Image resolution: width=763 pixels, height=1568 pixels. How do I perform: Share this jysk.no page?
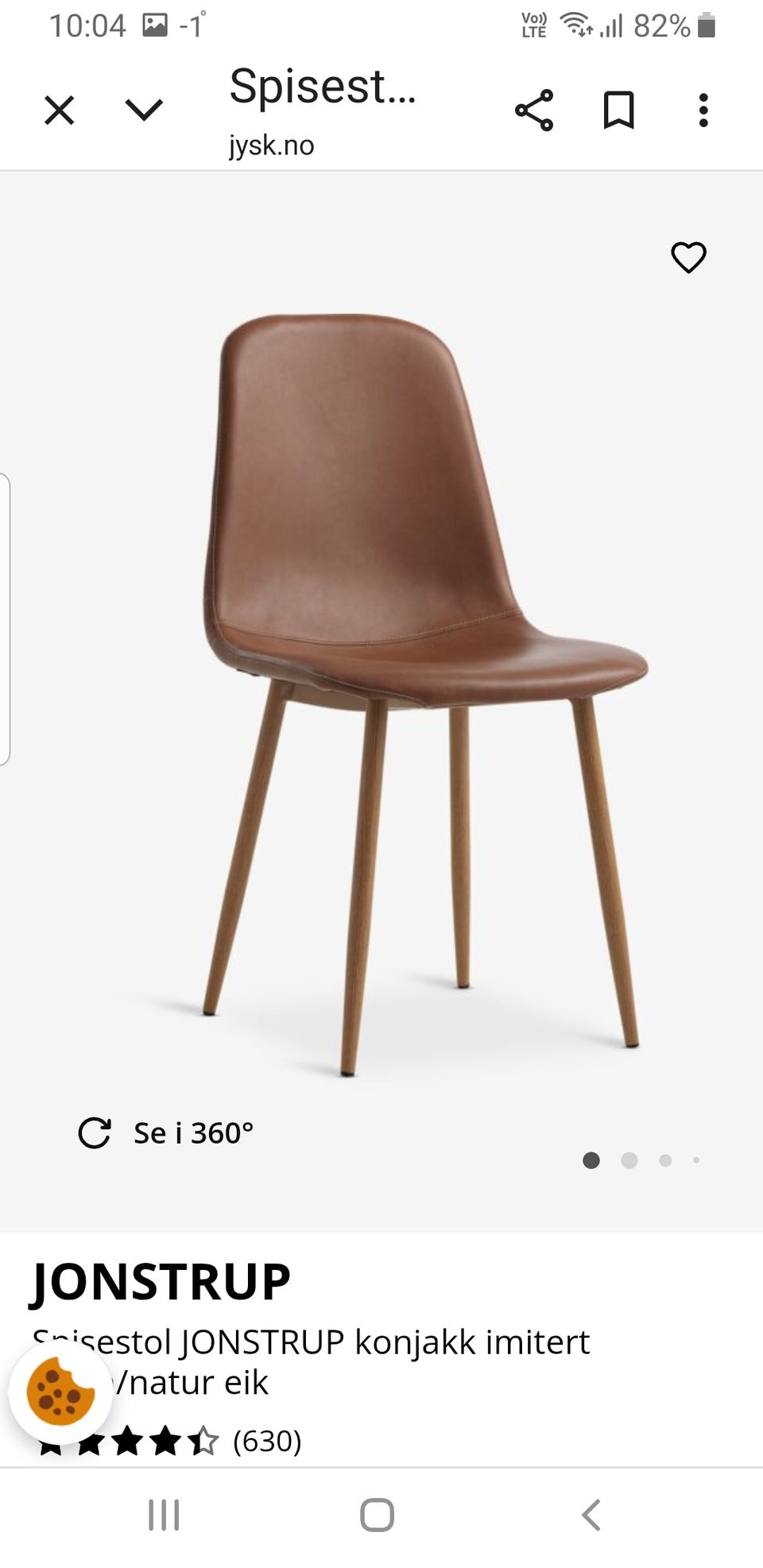point(534,110)
